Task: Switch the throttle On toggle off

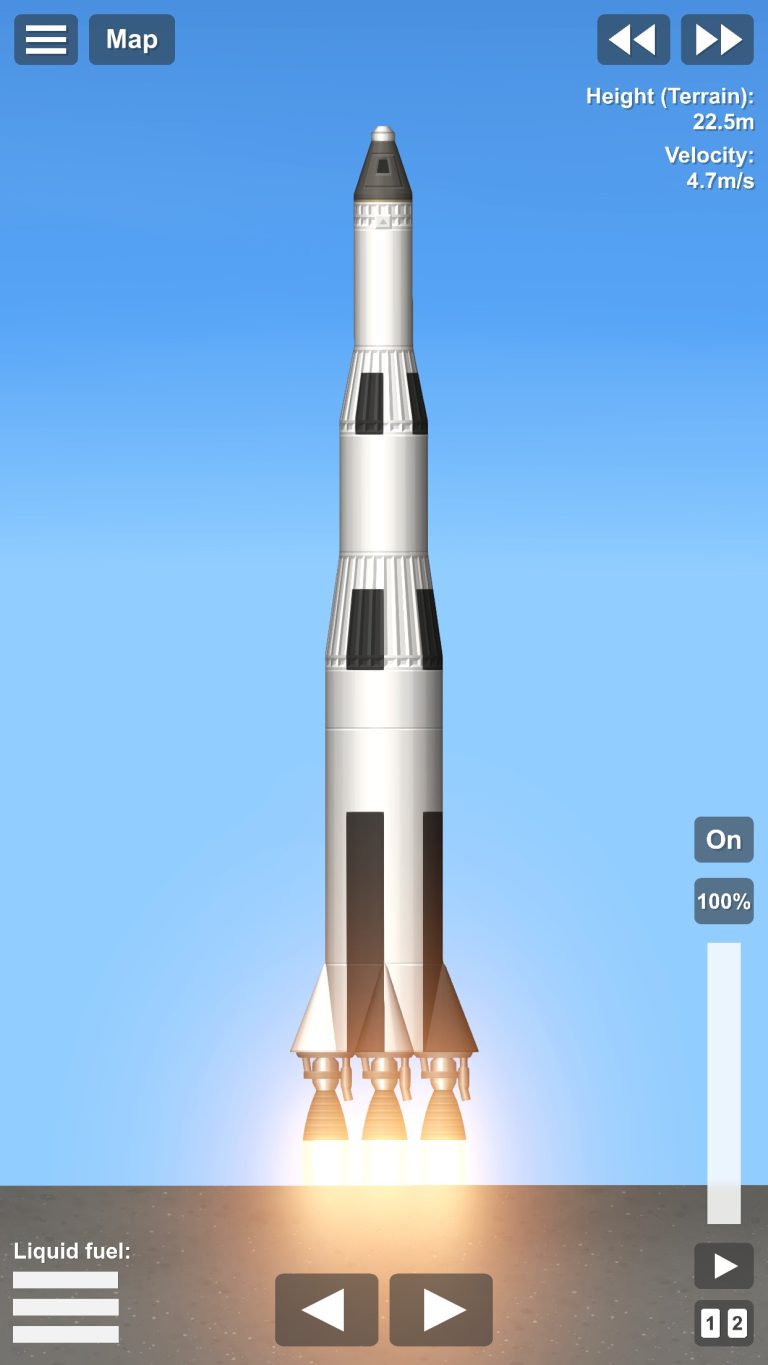Action: click(x=723, y=839)
